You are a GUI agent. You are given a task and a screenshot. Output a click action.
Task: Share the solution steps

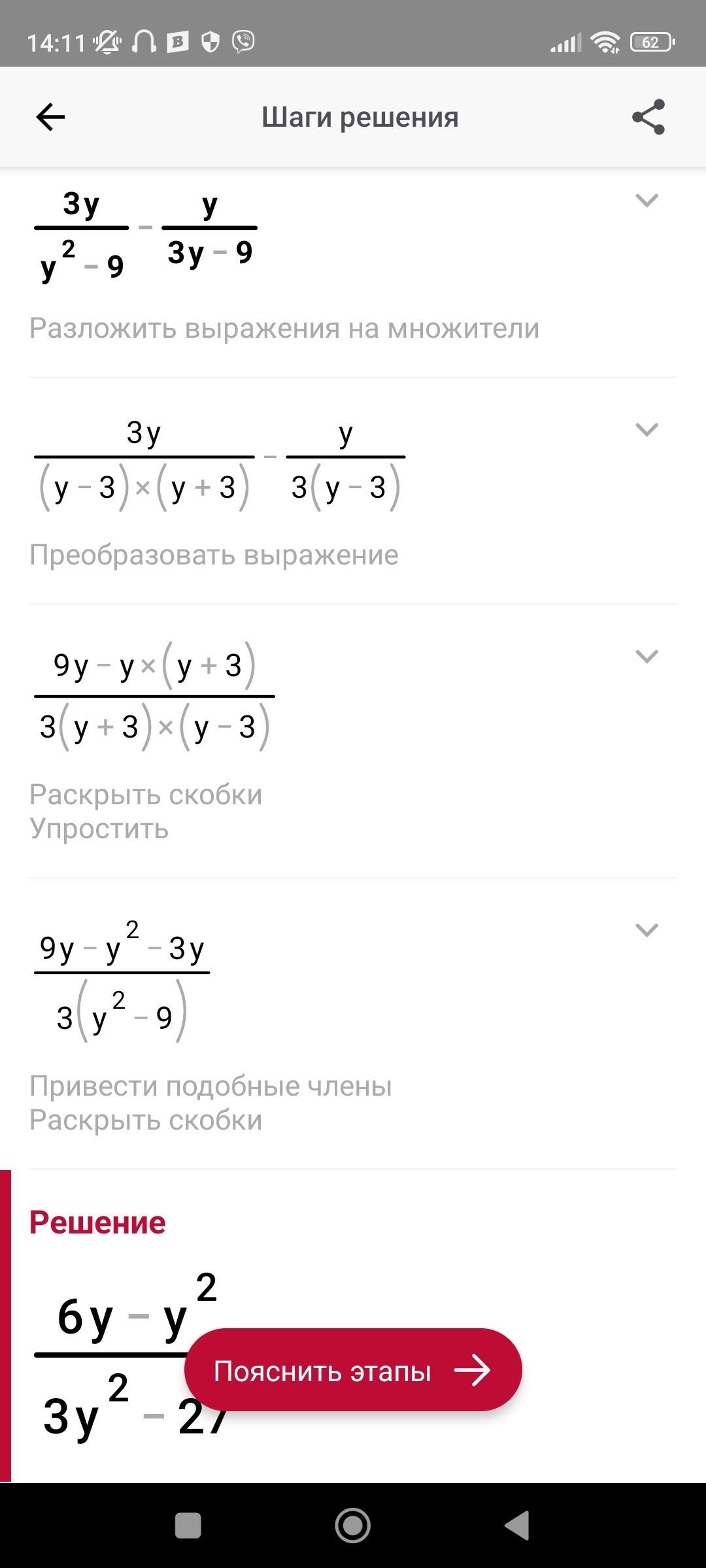point(648,117)
